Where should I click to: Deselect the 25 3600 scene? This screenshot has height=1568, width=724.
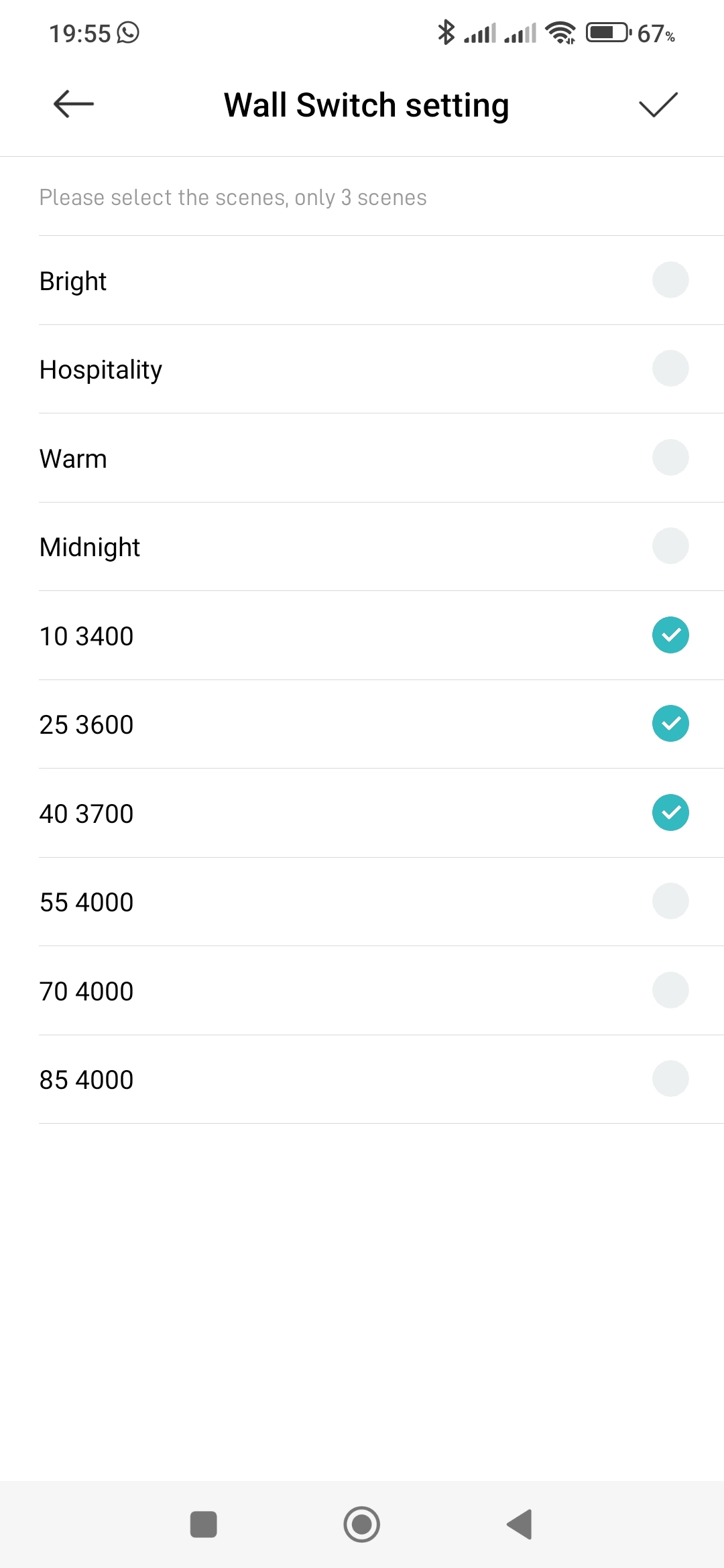point(670,724)
